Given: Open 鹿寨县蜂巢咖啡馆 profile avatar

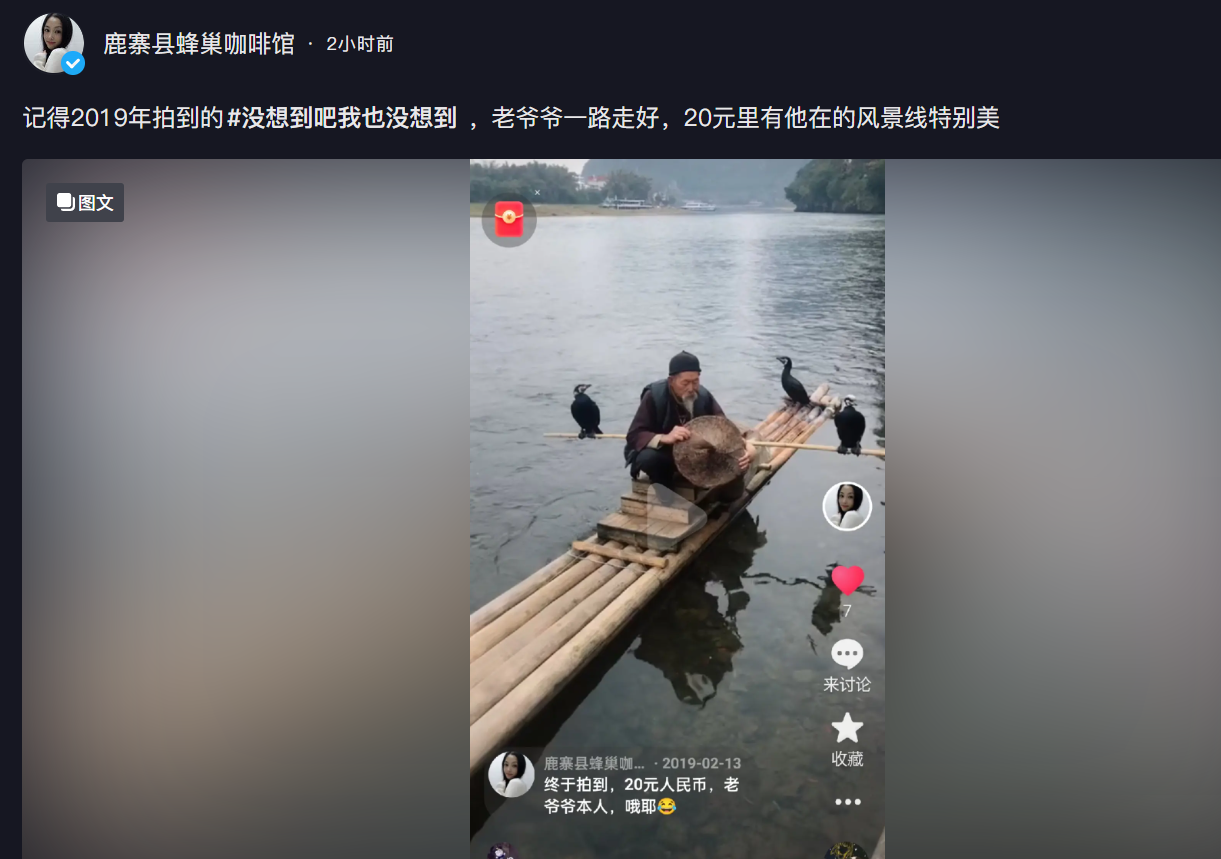Looking at the screenshot, I should click(x=53, y=43).
